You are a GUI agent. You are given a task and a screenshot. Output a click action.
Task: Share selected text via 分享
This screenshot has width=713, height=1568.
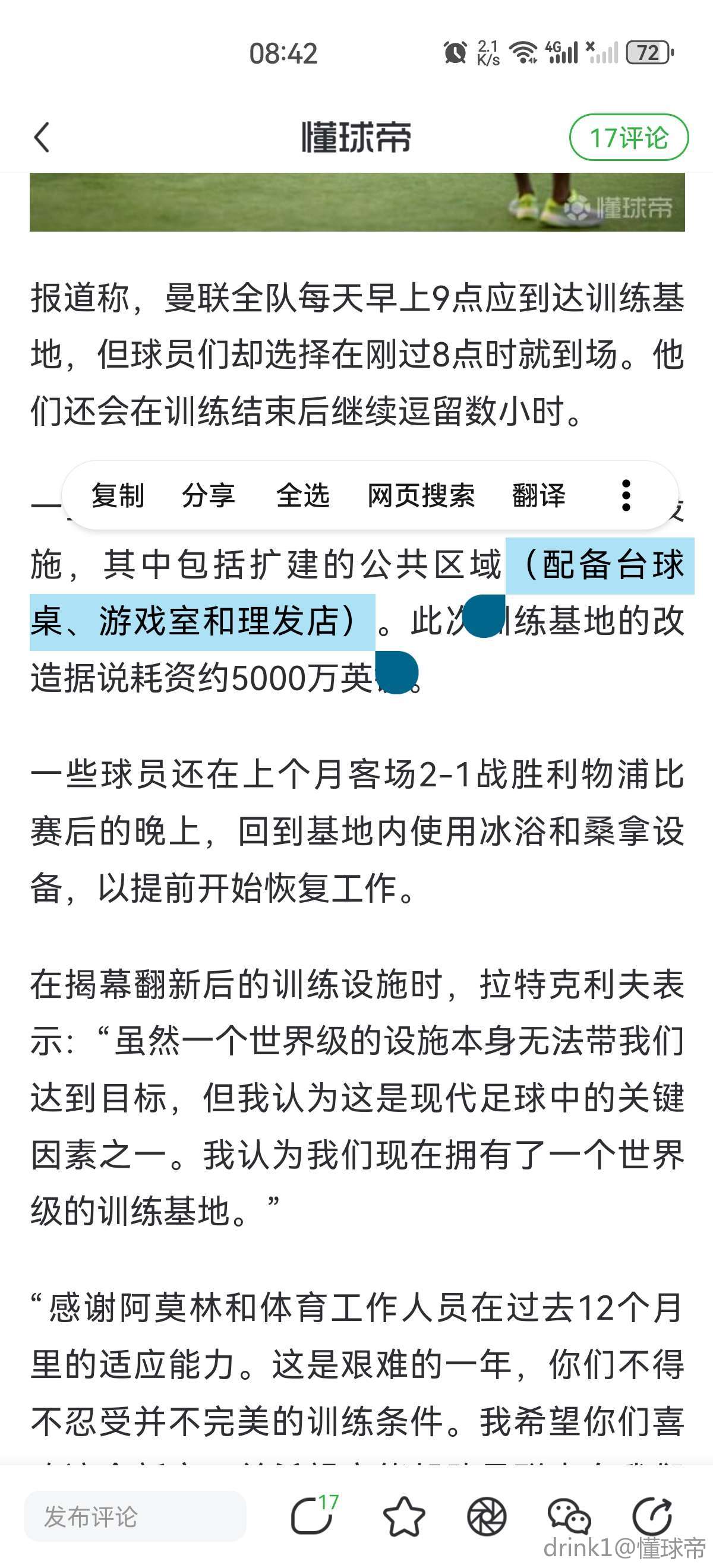tap(208, 495)
